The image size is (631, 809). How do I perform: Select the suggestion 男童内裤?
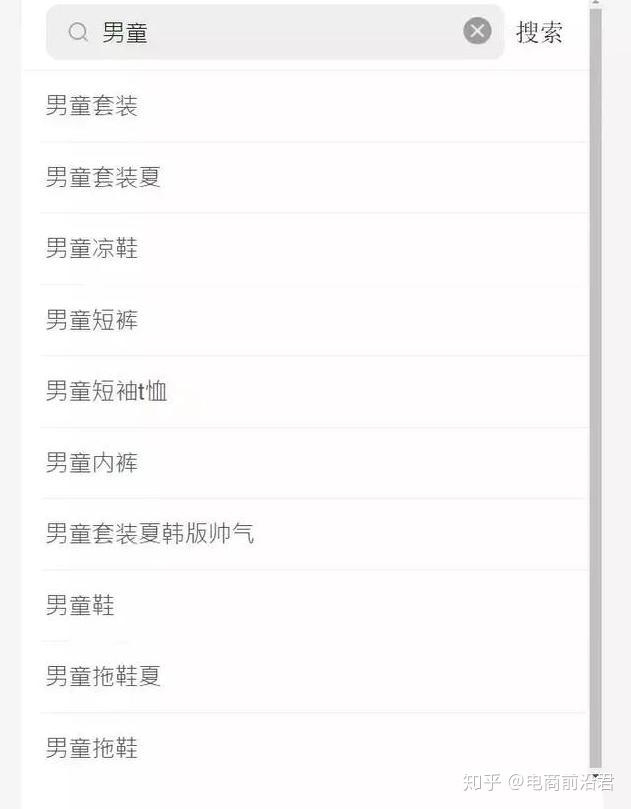pyautogui.click(x=92, y=463)
